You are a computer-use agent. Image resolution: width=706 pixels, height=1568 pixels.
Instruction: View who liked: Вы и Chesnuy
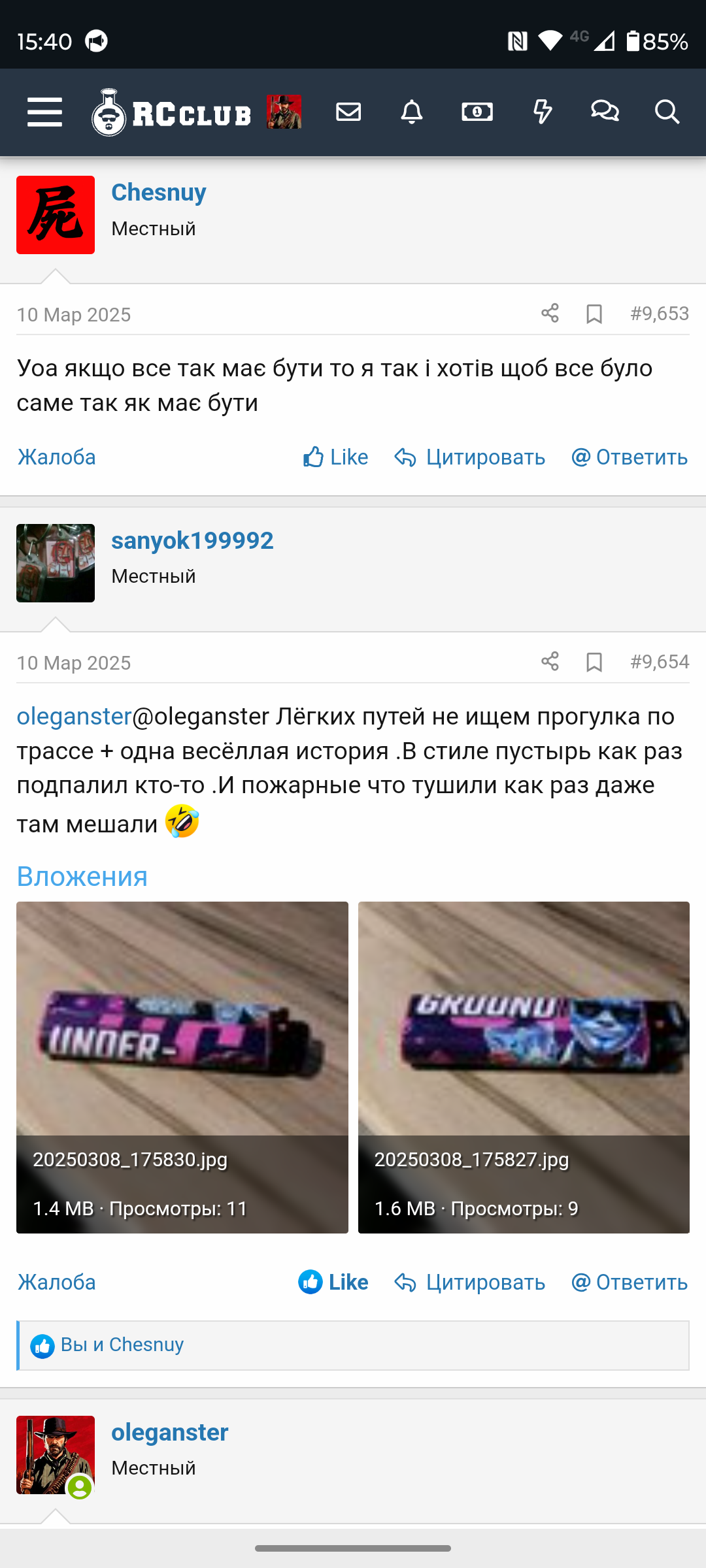pos(122,1345)
